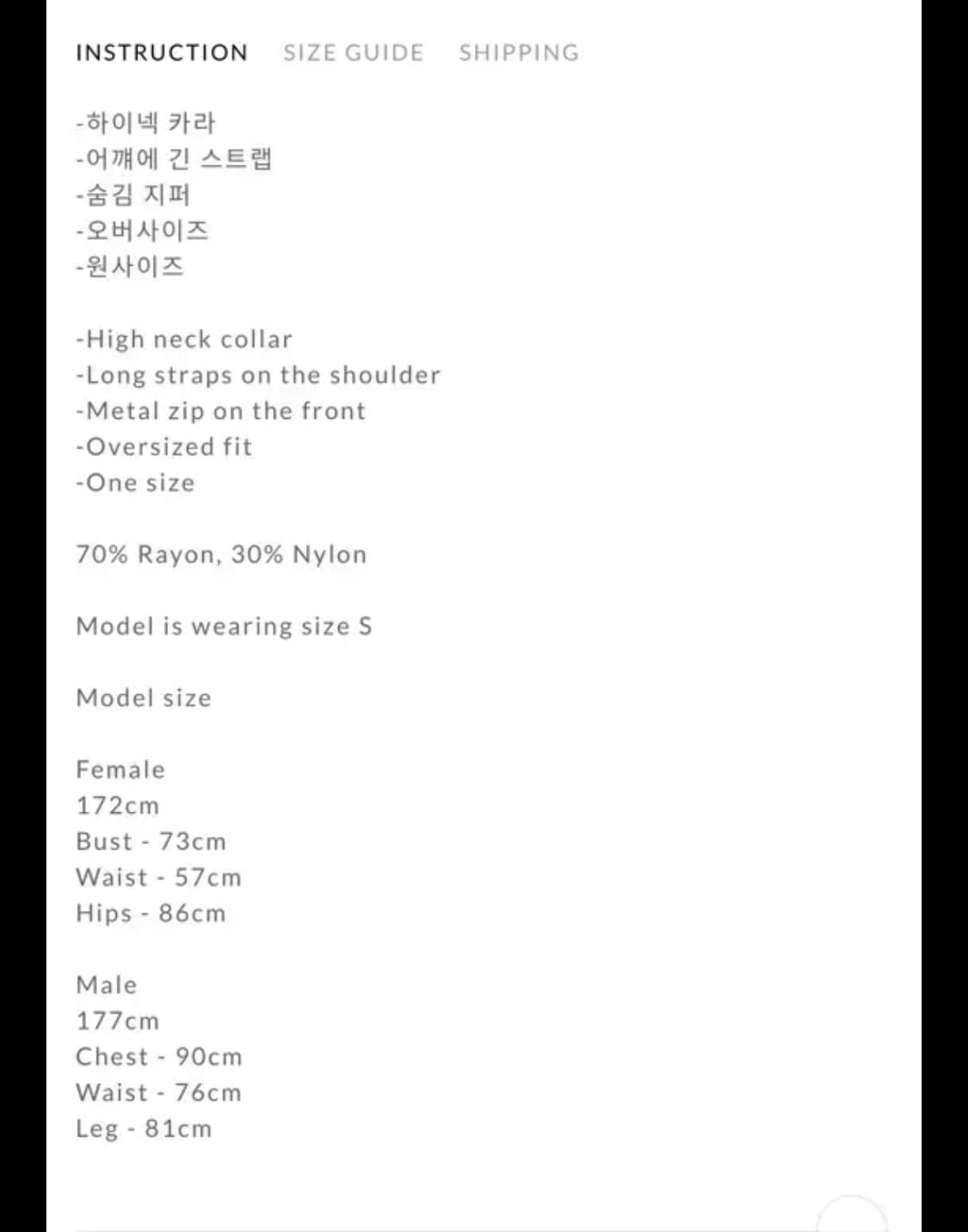968x1232 pixels.
Task: Click the fabric composition '70% Rayon, 30% Nylon'
Action: pos(221,554)
